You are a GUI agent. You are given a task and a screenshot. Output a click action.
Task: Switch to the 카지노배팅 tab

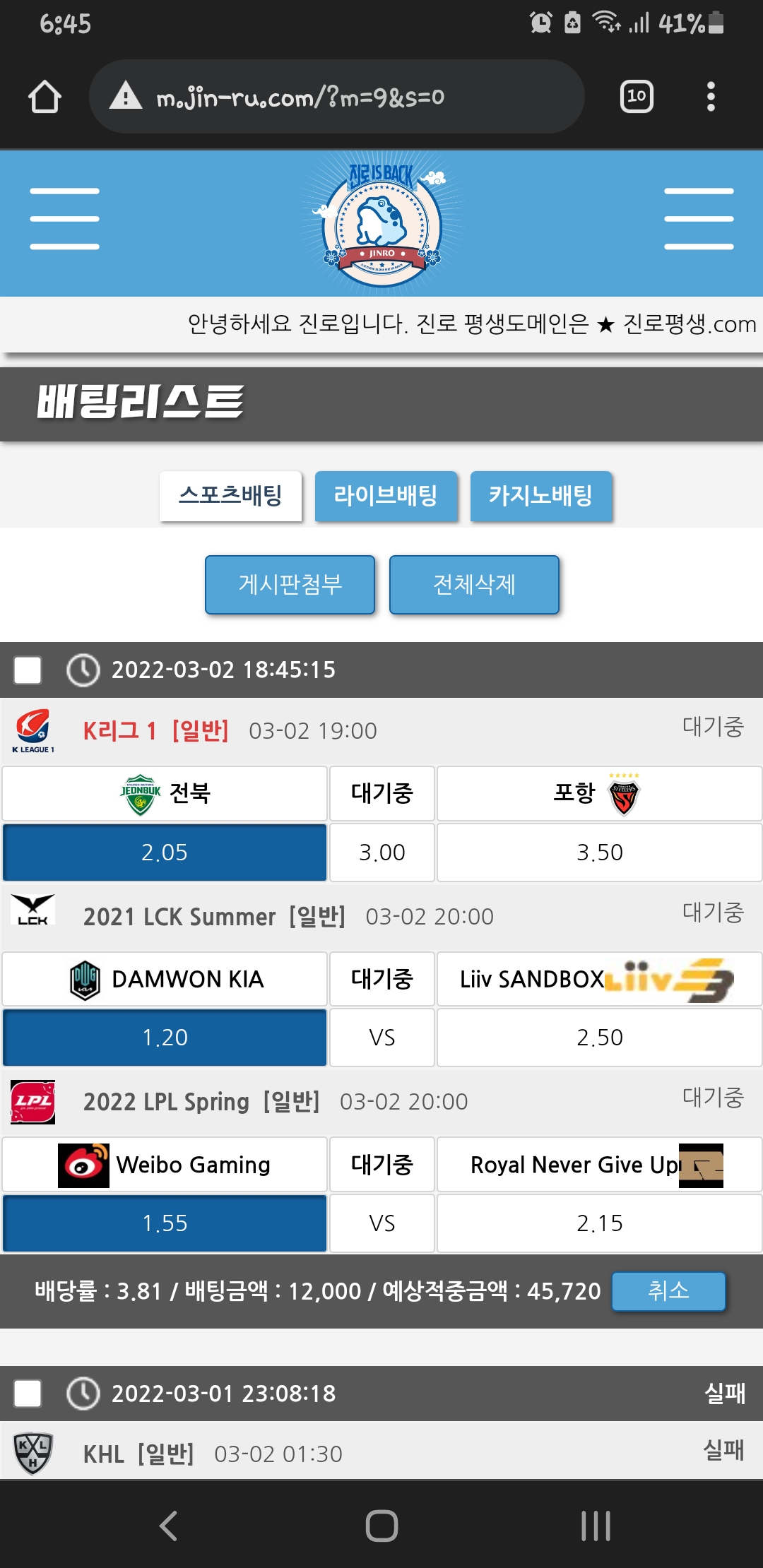point(540,496)
